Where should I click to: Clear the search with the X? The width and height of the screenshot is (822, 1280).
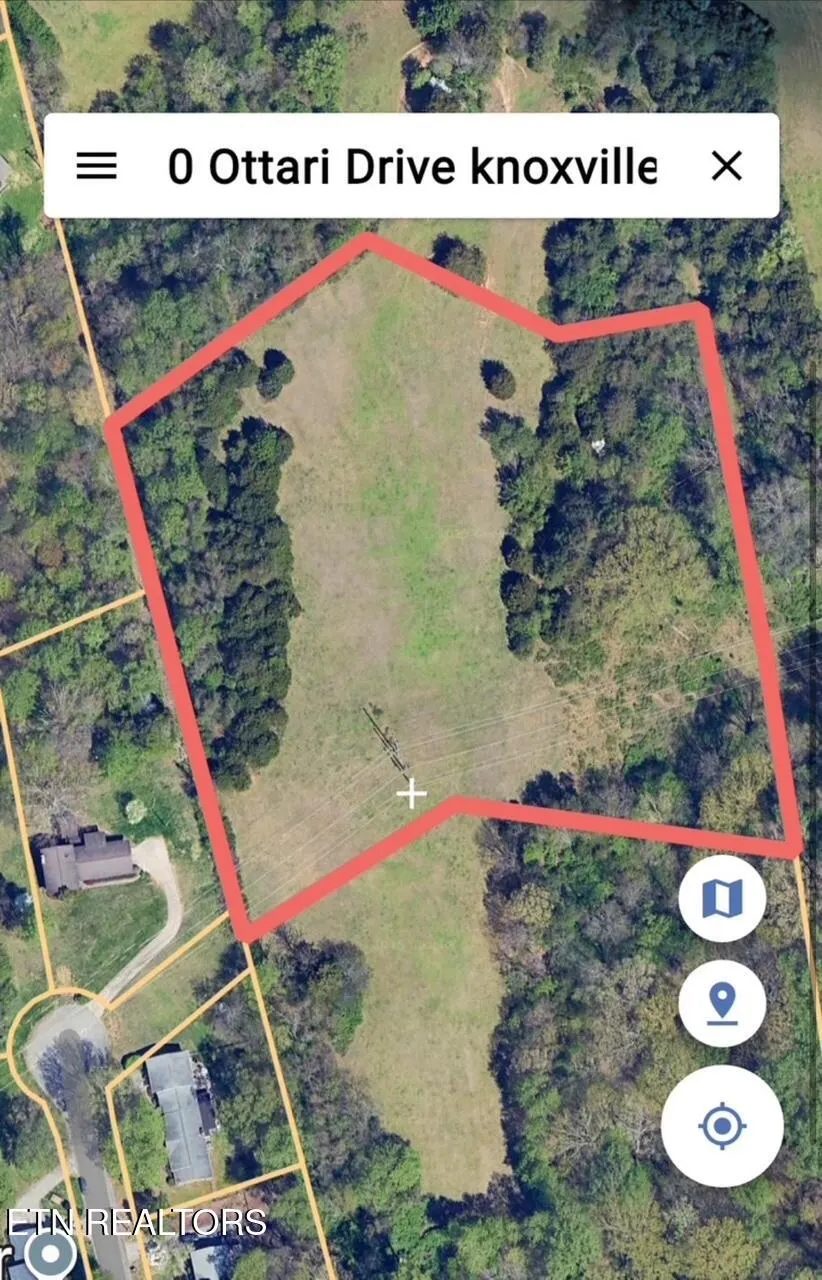pyautogui.click(x=726, y=166)
